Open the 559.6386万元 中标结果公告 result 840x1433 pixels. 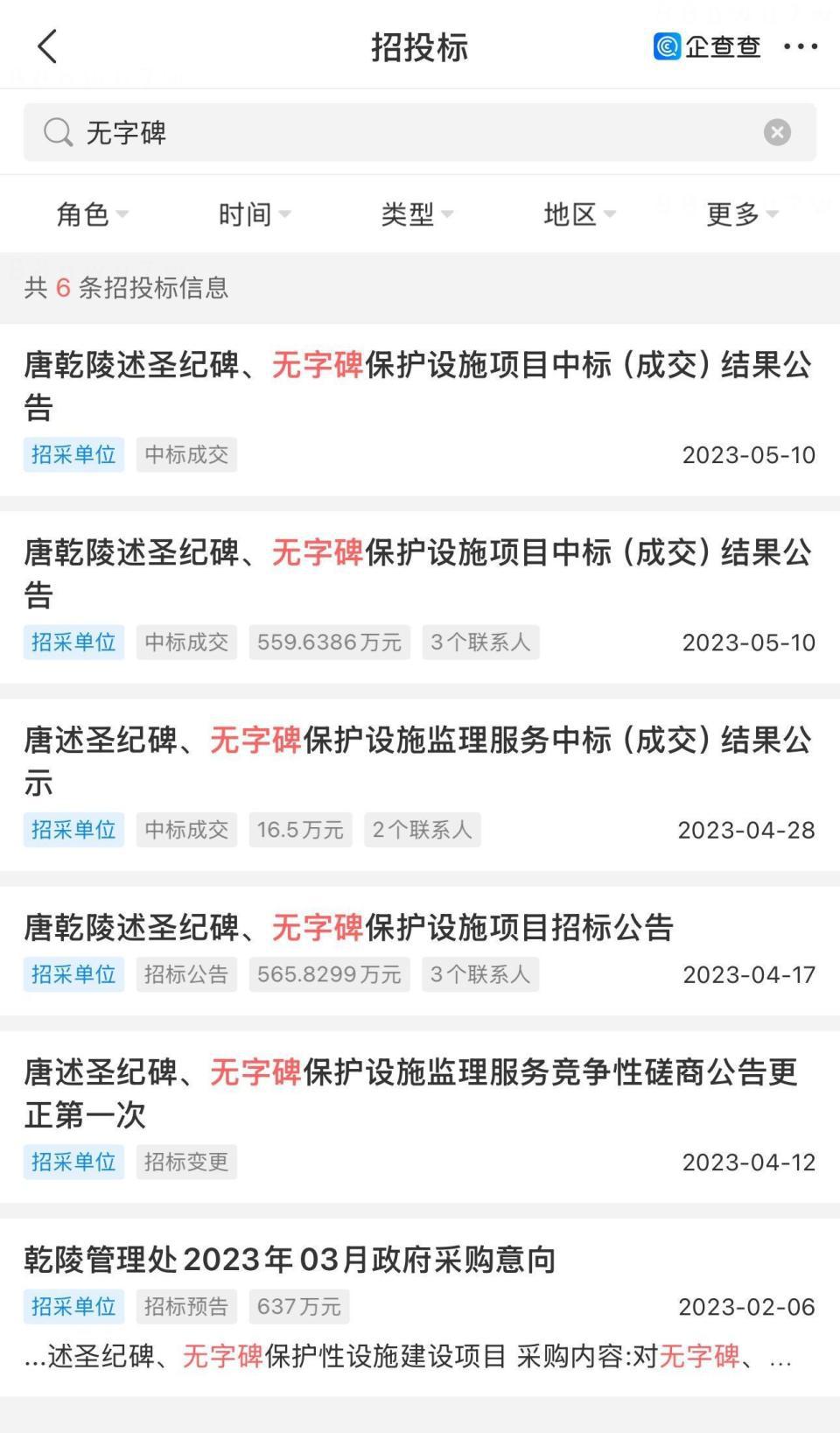(x=418, y=573)
